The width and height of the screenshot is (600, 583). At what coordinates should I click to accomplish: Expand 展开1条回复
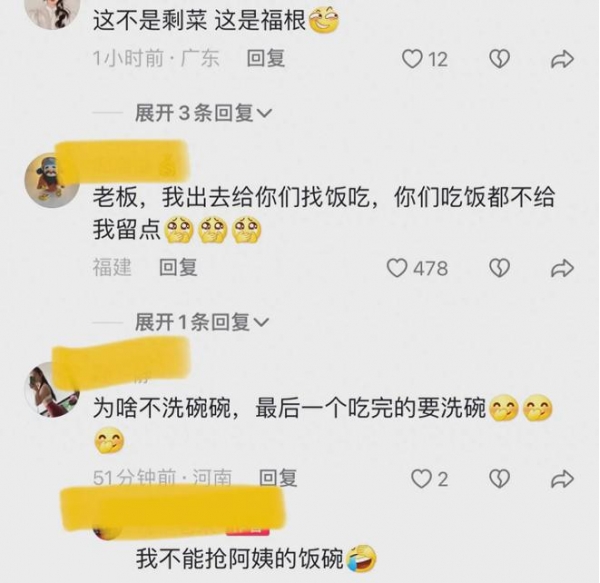tap(203, 322)
